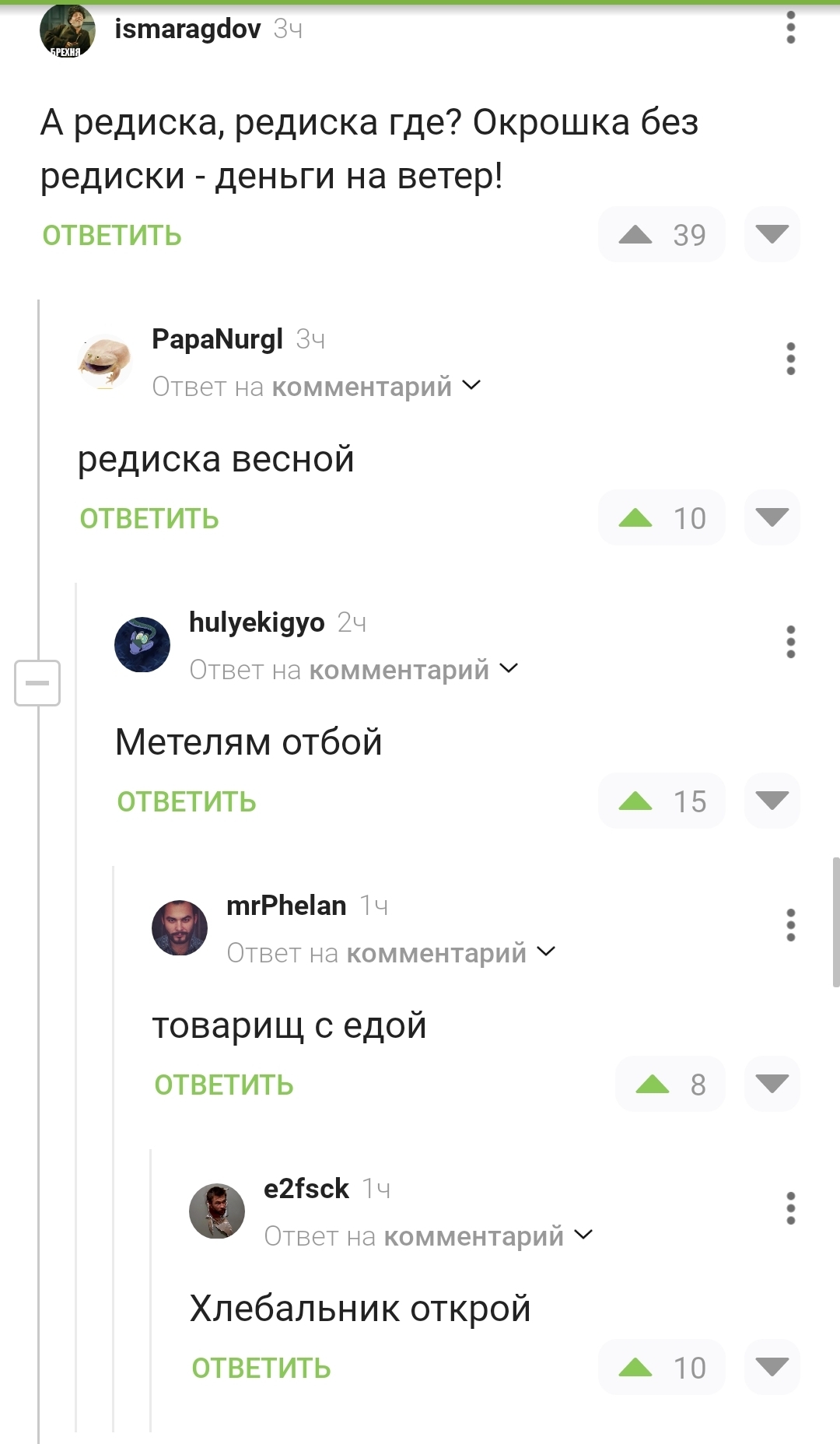Open overflow menu on ismaragdov's comment
Screen dimensions: 840x1444
pyautogui.click(x=790, y=28)
